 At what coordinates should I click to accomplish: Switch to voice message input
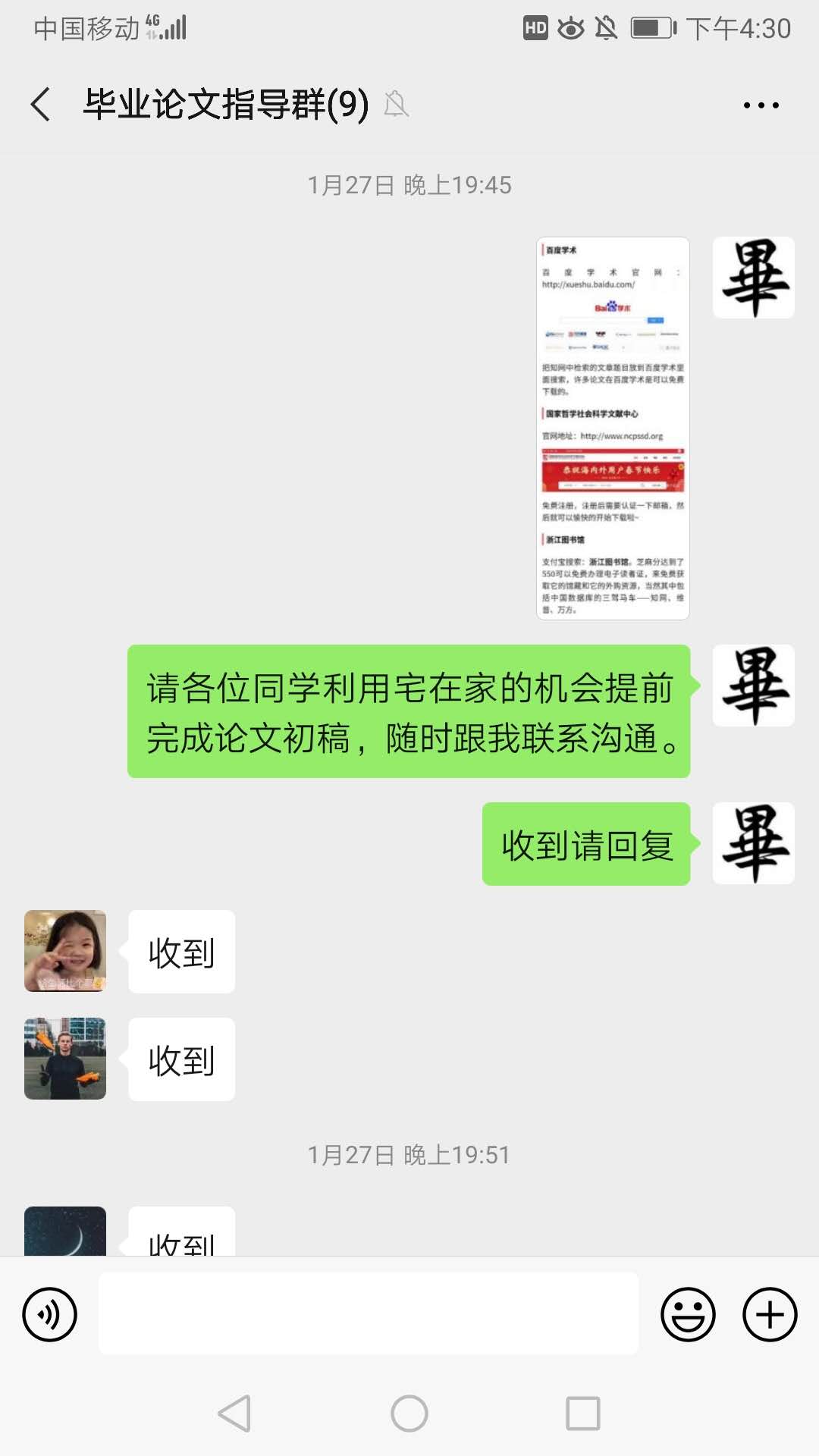pos(50,1314)
